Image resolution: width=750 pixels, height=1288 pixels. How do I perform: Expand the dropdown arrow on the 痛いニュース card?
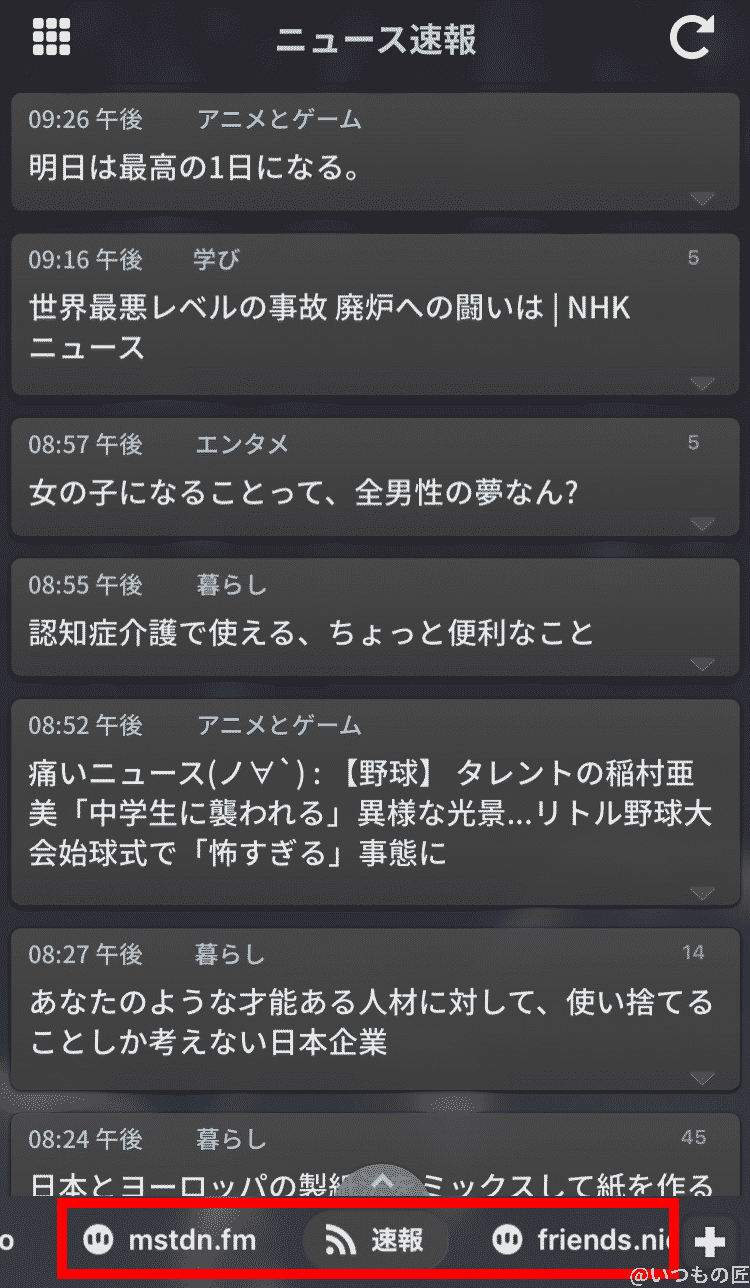(x=702, y=892)
